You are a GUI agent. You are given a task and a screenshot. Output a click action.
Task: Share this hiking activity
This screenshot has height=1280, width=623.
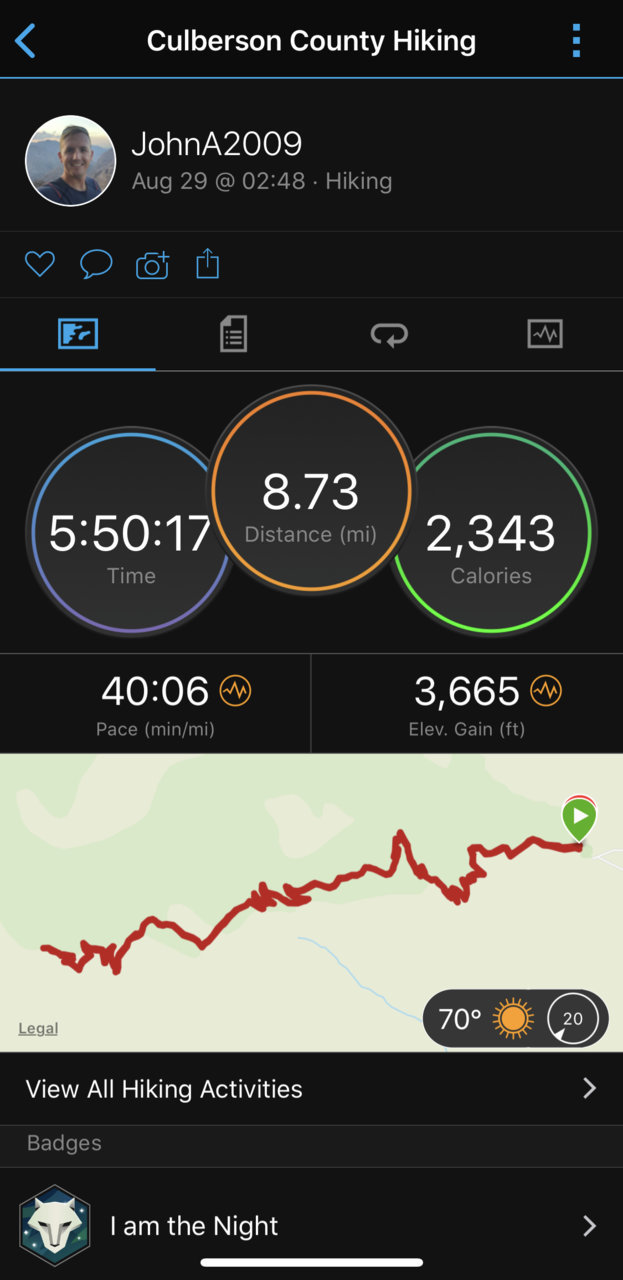(x=207, y=264)
